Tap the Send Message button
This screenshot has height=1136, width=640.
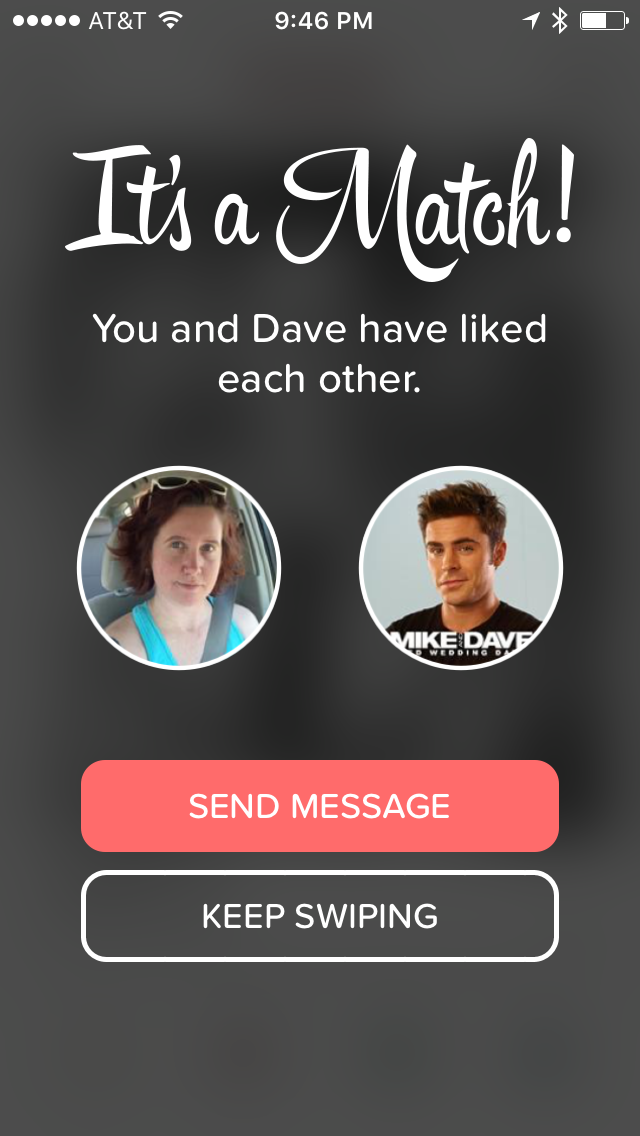320,806
